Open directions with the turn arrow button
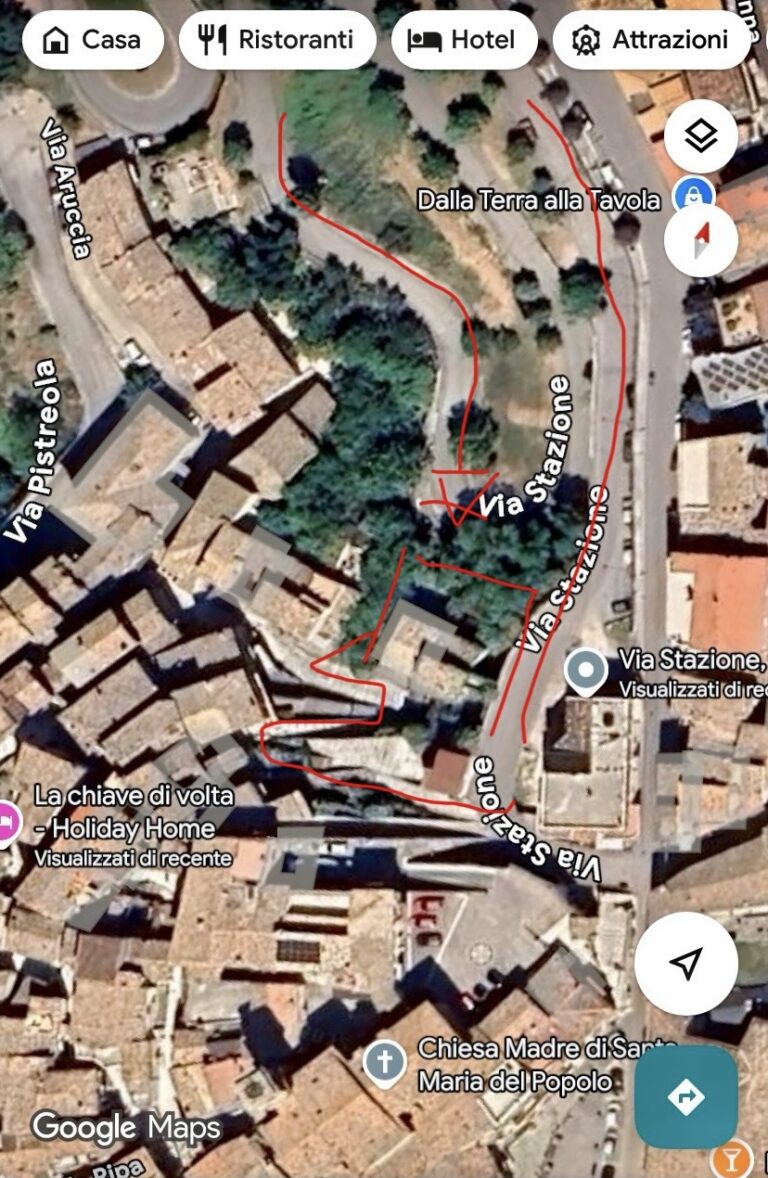Screen dimensions: 768x1178 coord(686,1097)
